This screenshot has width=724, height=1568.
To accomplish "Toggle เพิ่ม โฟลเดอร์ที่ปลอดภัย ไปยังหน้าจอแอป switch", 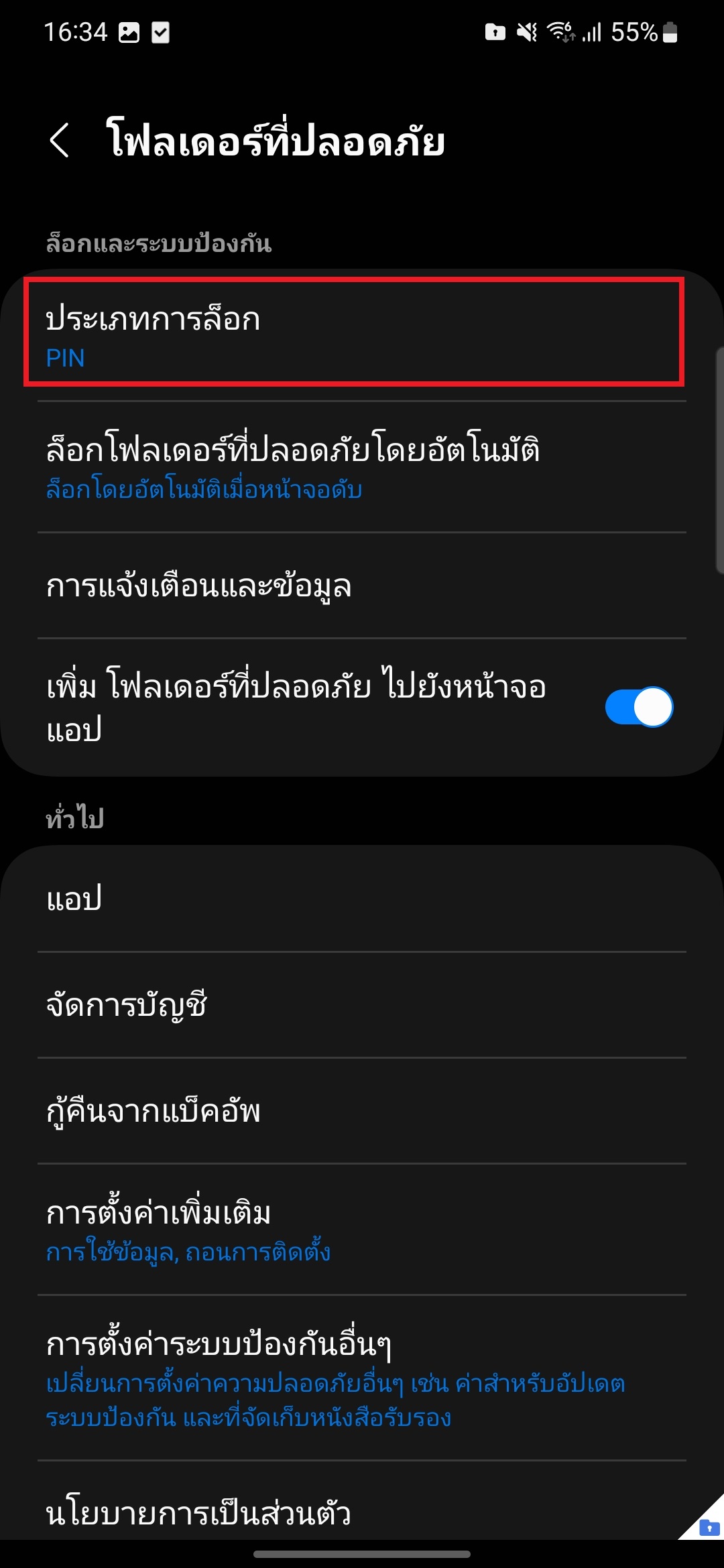I will coord(638,707).
